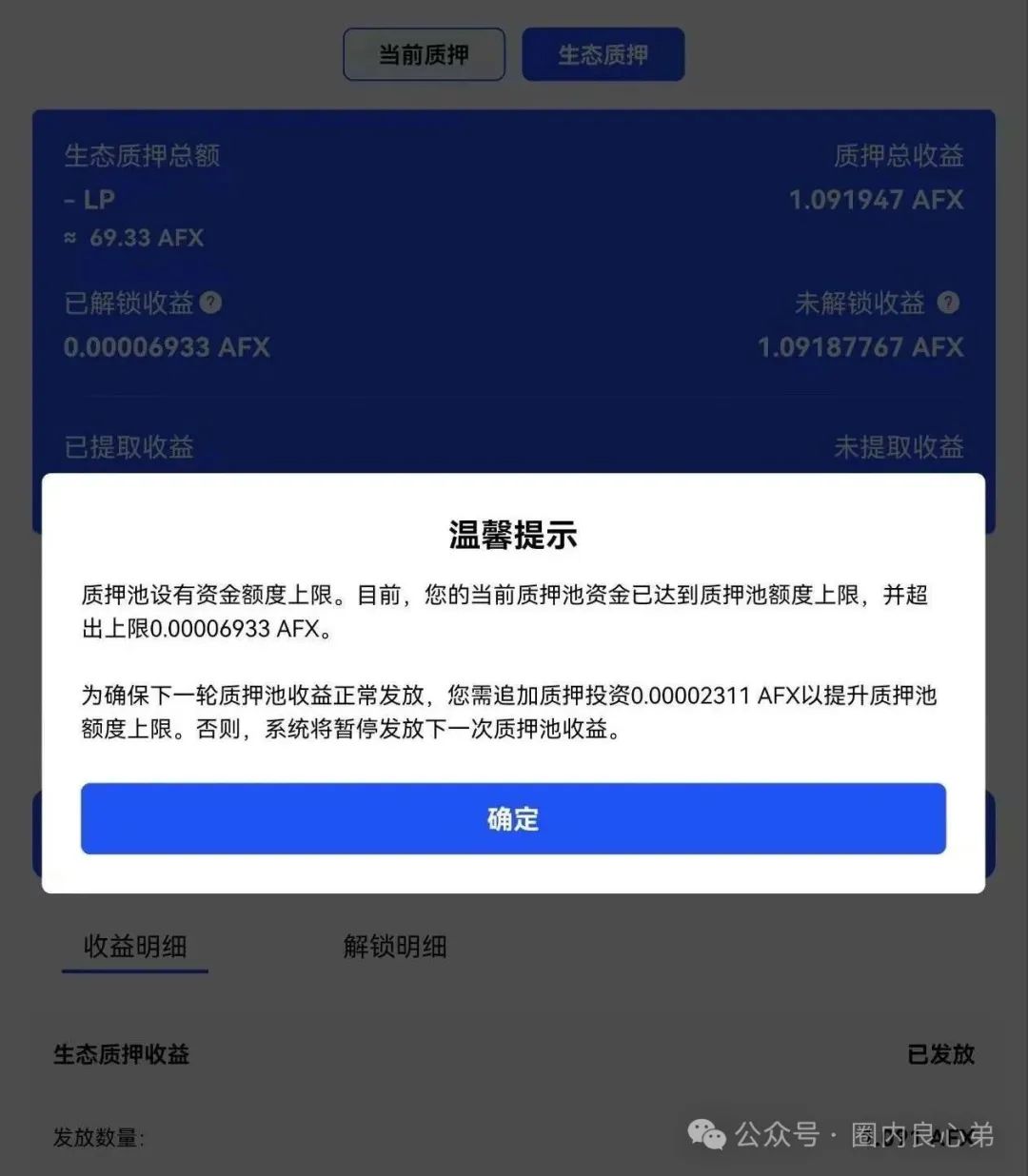Open the 收益明细 tab
1028x1176 pixels.
(x=135, y=947)
